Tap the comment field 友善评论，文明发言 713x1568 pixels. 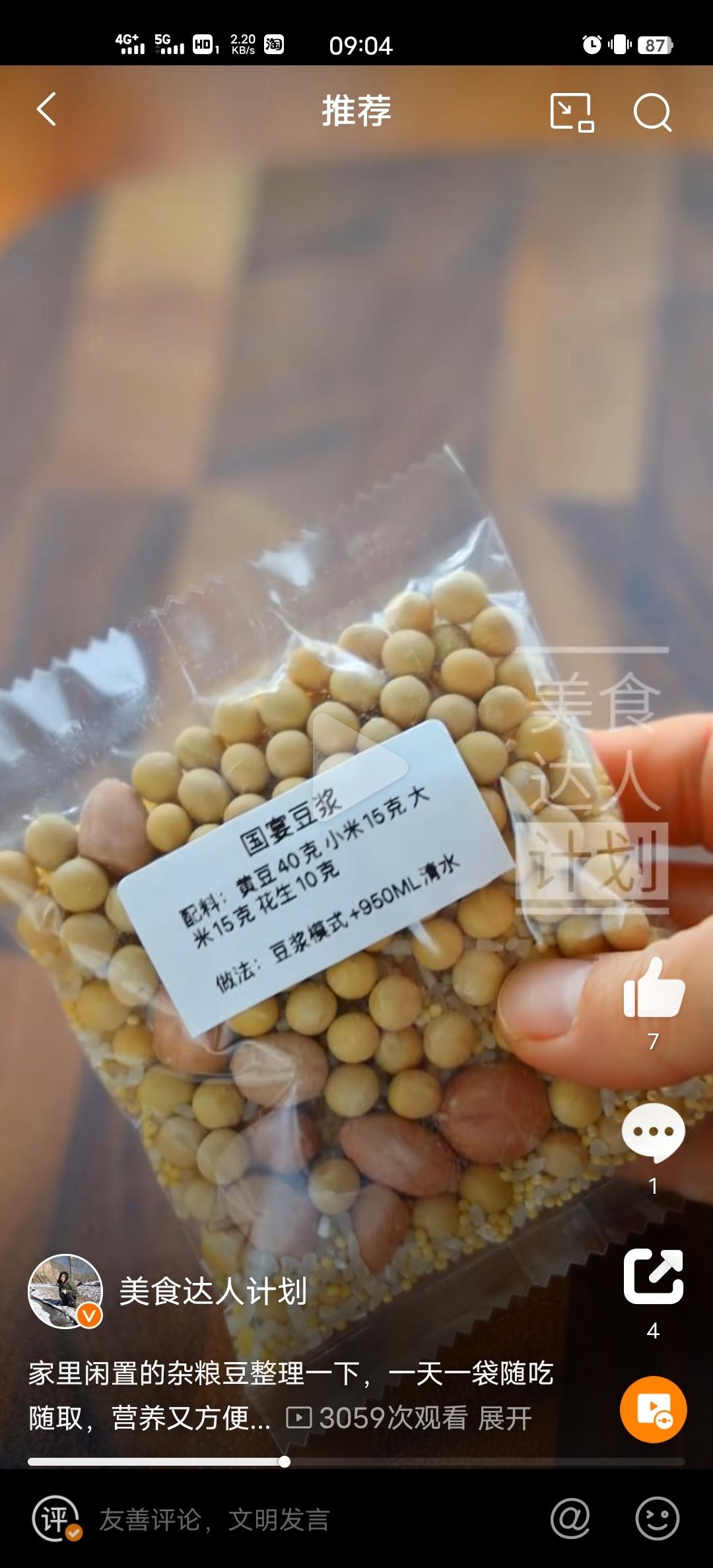coord(215,1519)
